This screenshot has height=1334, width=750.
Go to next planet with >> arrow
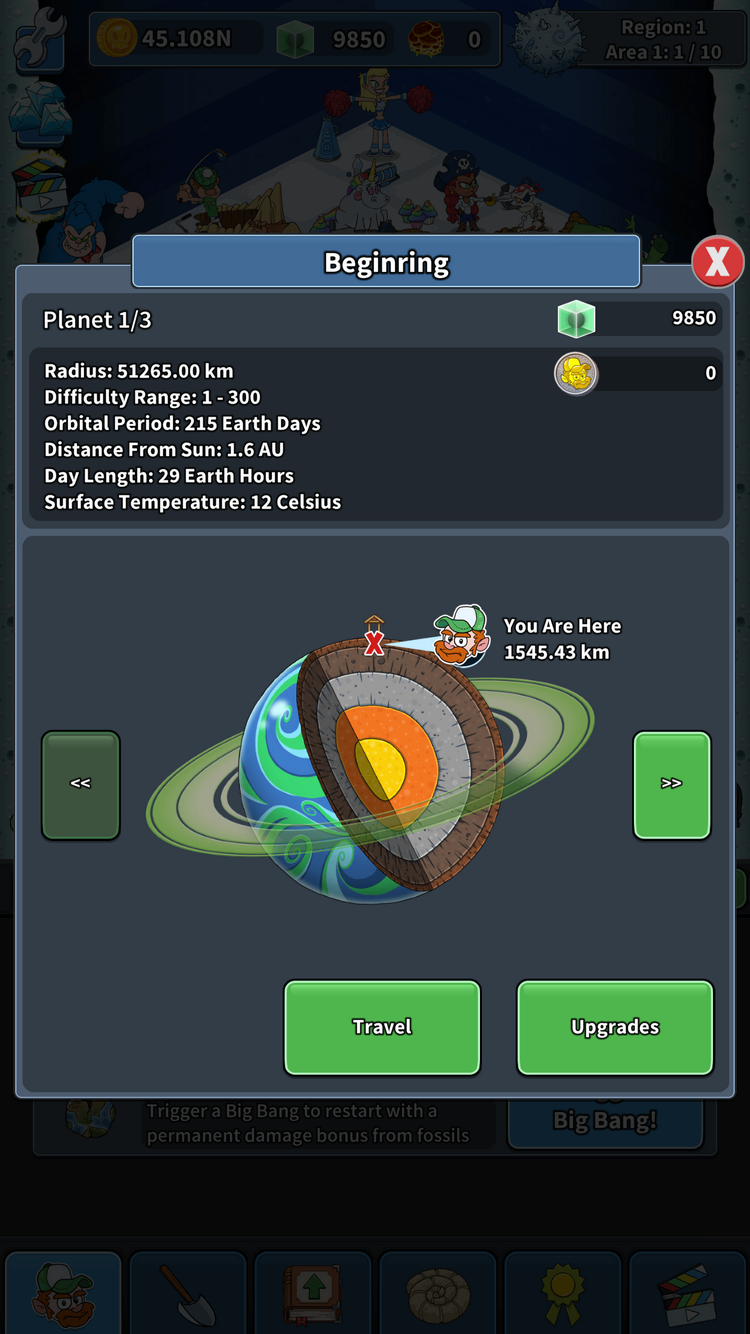672,785
